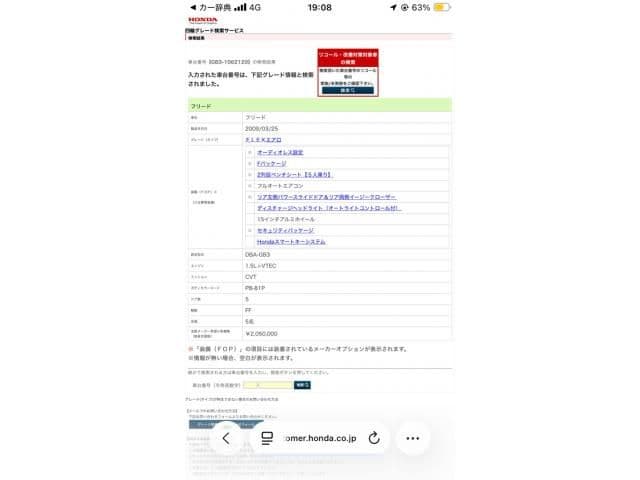640x480 pixels.
Task: Open the オーディオレス設定 link
Action: [x=282, y=152]
